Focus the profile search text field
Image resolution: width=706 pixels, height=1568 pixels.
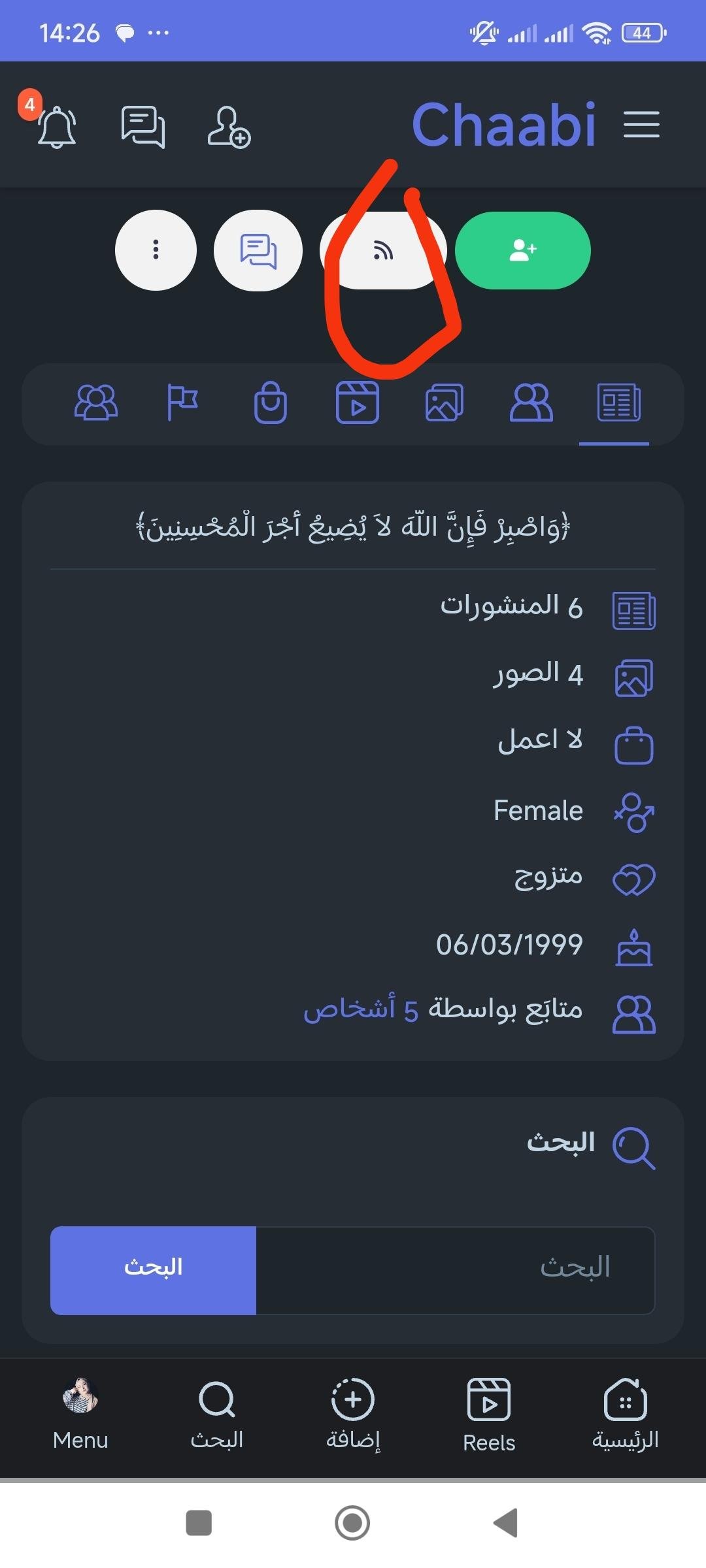455,1270
